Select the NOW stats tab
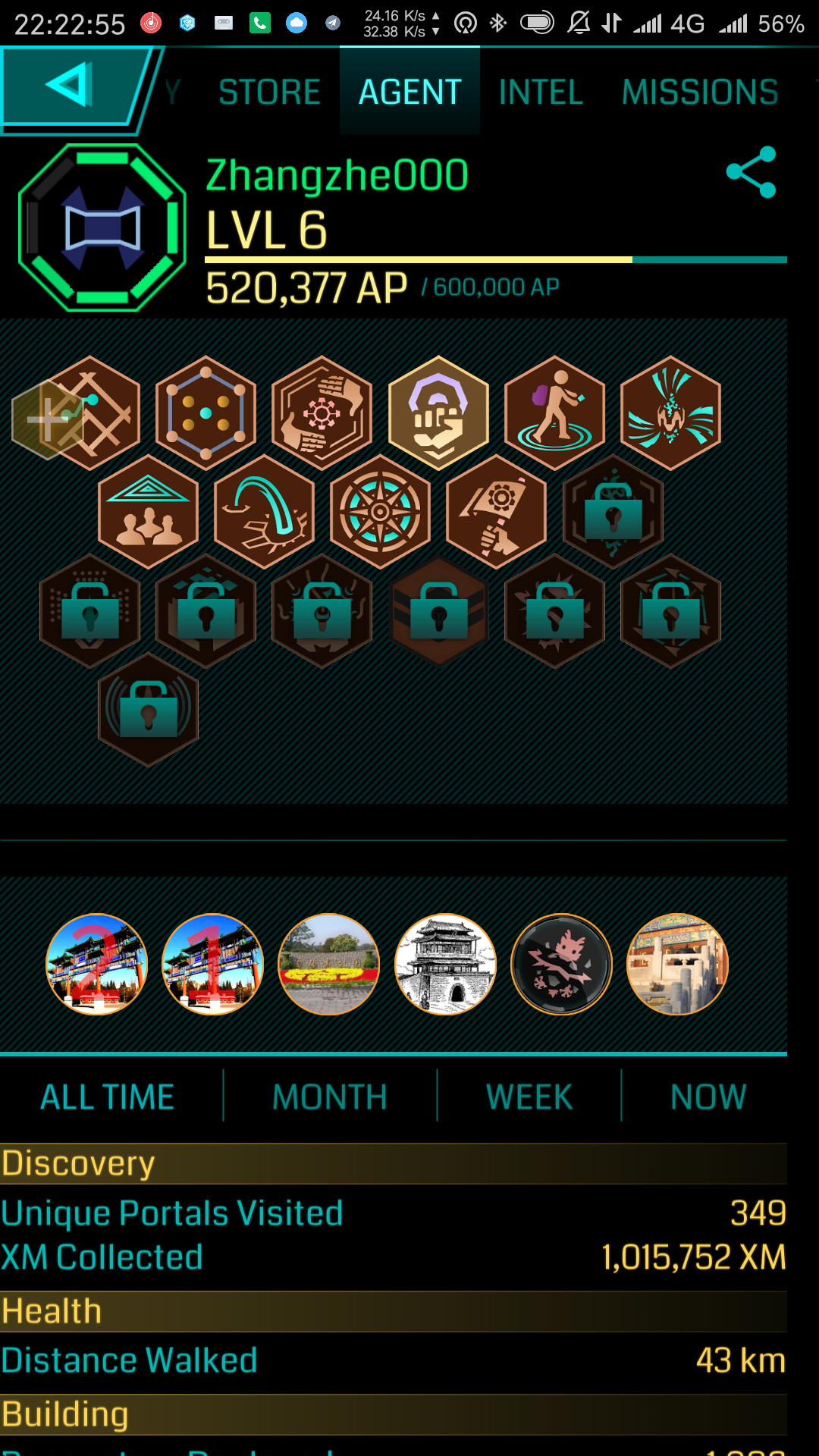The image size is (819, 1456). point(708,1097)
